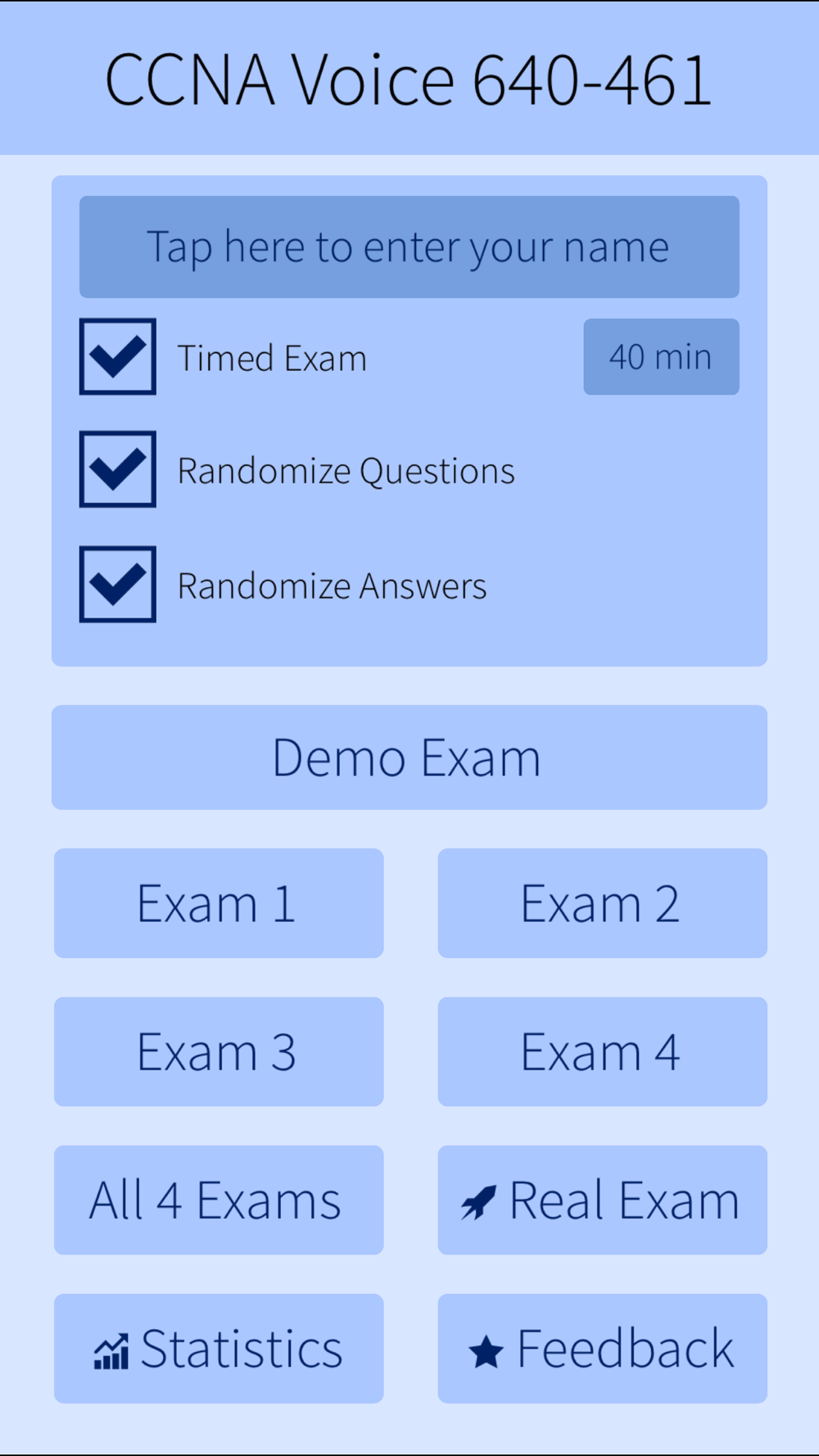Select Exam 3
The height and width of the screenshot is (1456, 819).
coord(219,1051)
